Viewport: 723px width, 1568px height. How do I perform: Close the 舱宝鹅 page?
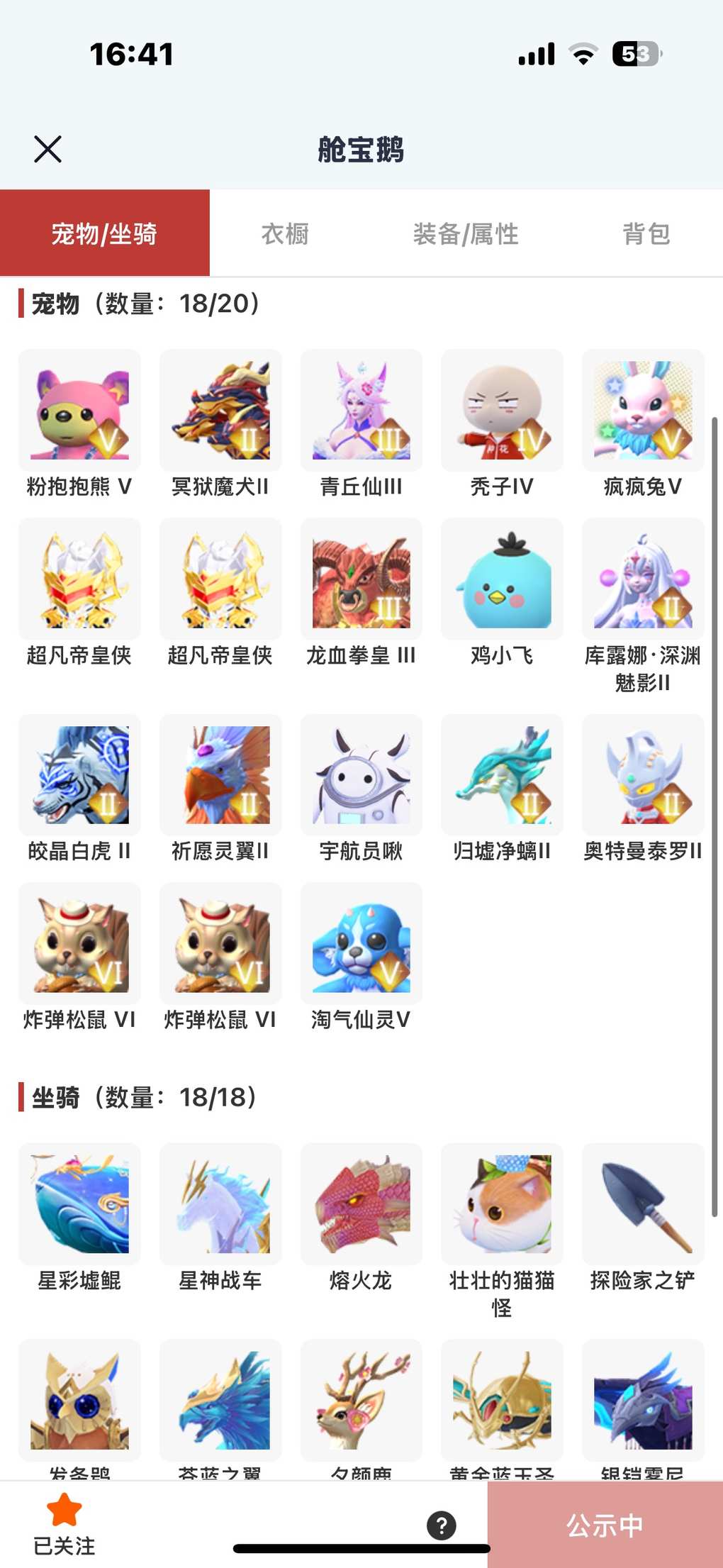click(47, 149)
